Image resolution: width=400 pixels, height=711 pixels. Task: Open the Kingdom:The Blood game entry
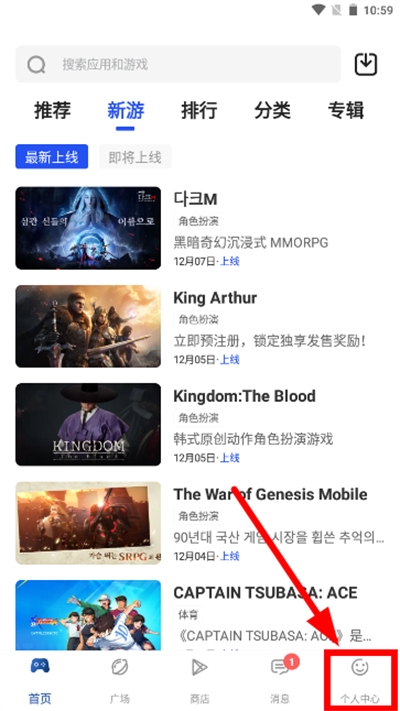click(200, 424)
